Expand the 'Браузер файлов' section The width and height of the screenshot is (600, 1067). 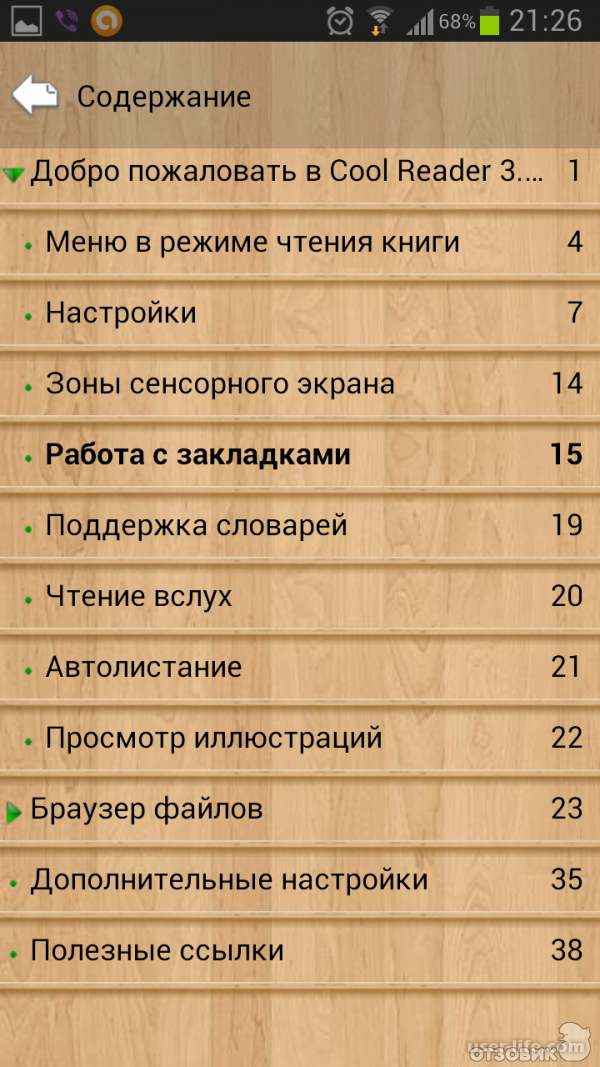[14, 812]
